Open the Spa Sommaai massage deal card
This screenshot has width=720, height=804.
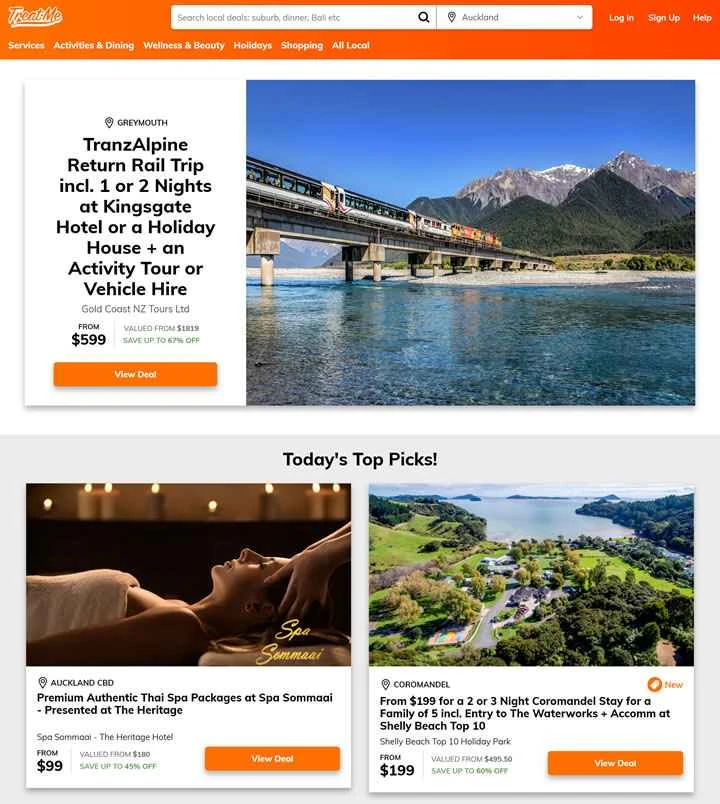[x=188, y=575]
